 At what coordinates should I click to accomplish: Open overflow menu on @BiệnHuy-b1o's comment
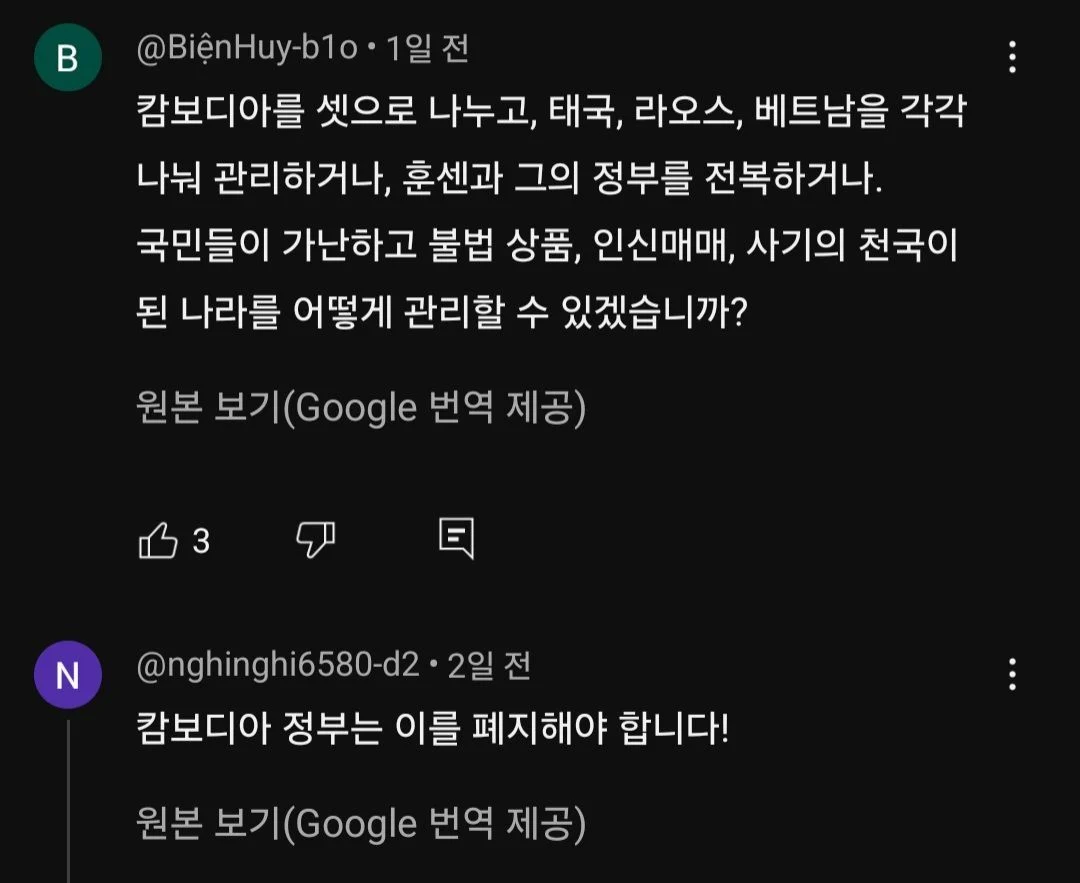point(1012,58)
